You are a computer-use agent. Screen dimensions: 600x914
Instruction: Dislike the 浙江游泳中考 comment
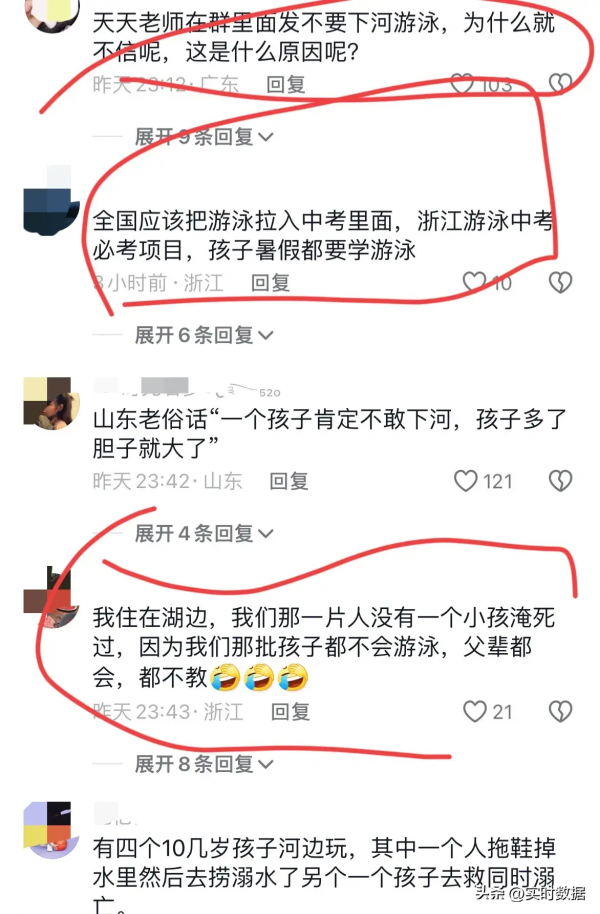coord(561,283)
